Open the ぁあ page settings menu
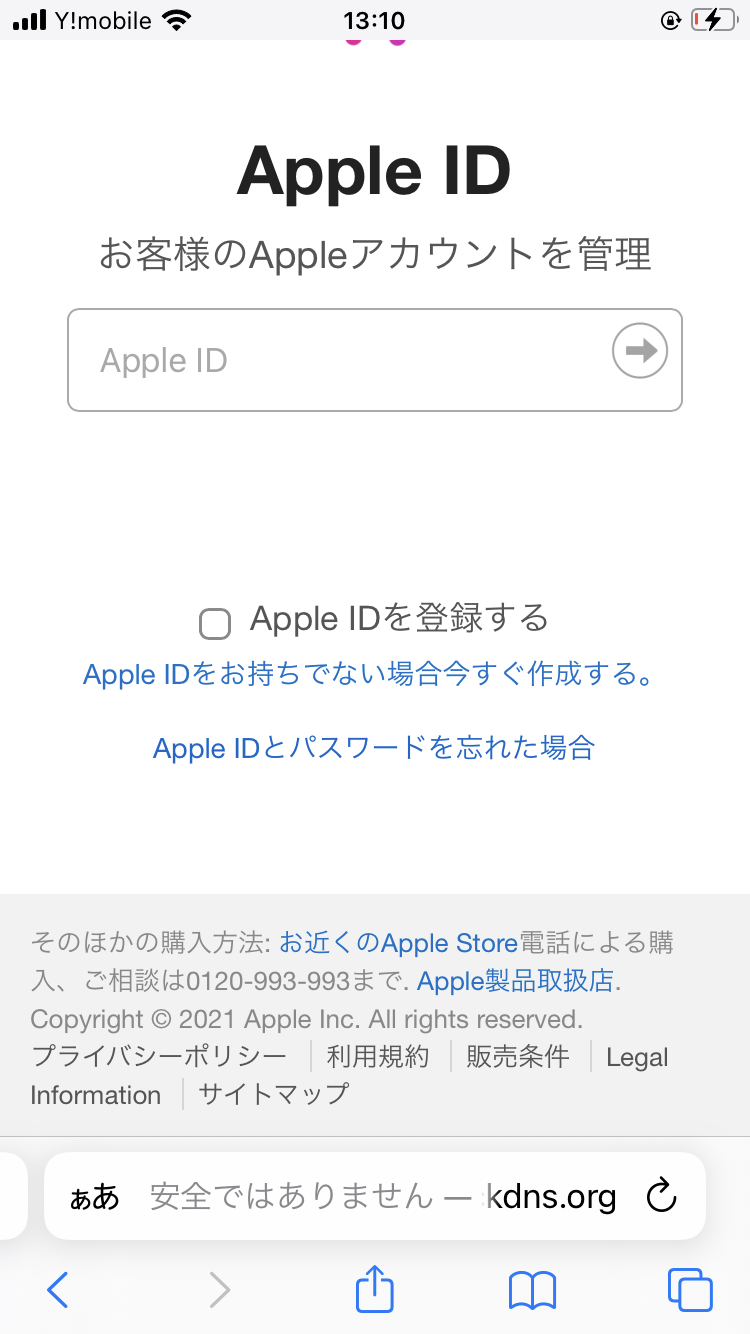750x1334 pixels. pyautogui.click(x=94, y=1196)
